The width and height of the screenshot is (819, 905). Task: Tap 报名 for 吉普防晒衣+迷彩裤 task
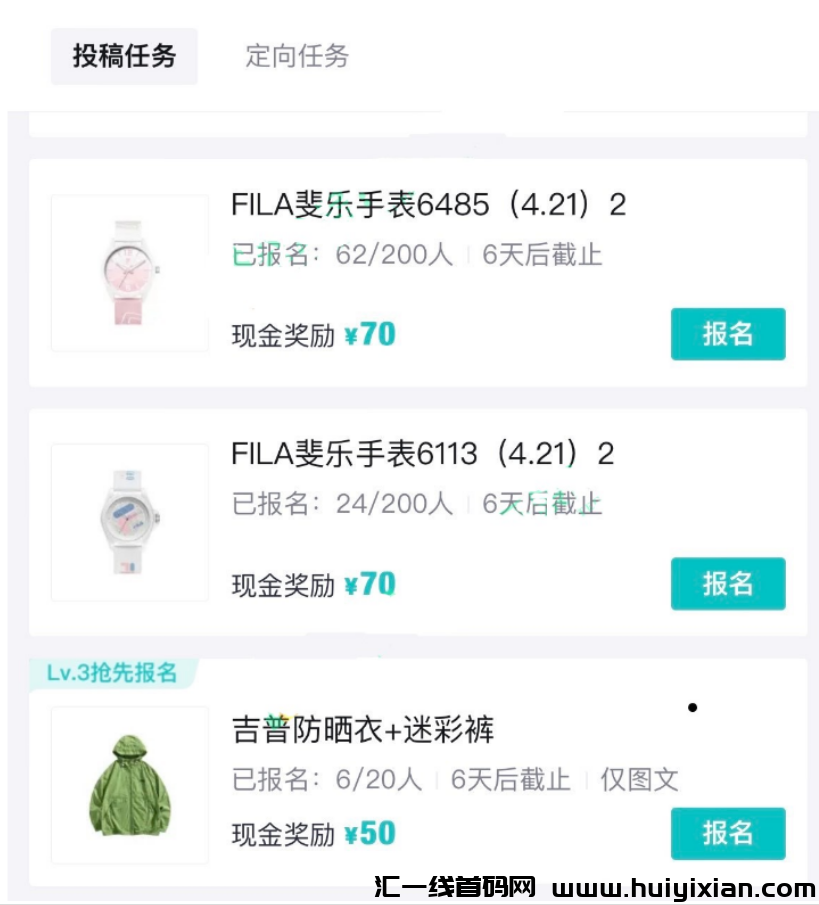728,833
